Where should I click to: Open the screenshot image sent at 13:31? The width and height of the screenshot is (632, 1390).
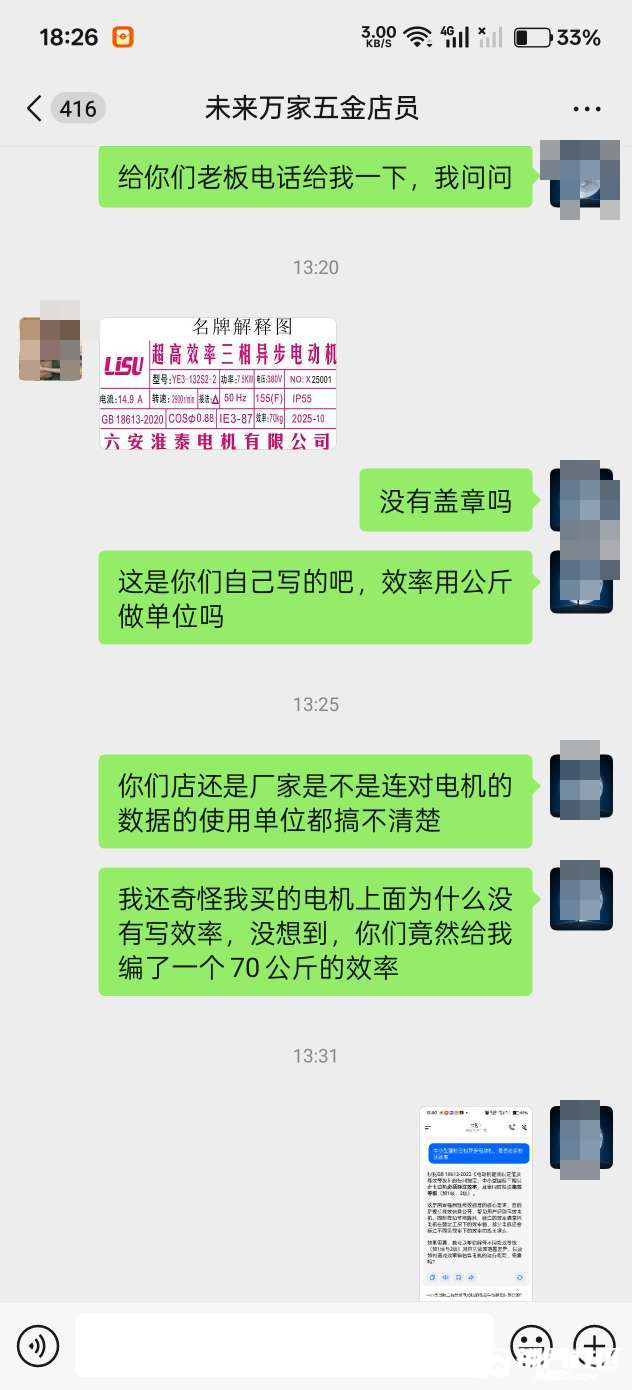(475, 1203)
